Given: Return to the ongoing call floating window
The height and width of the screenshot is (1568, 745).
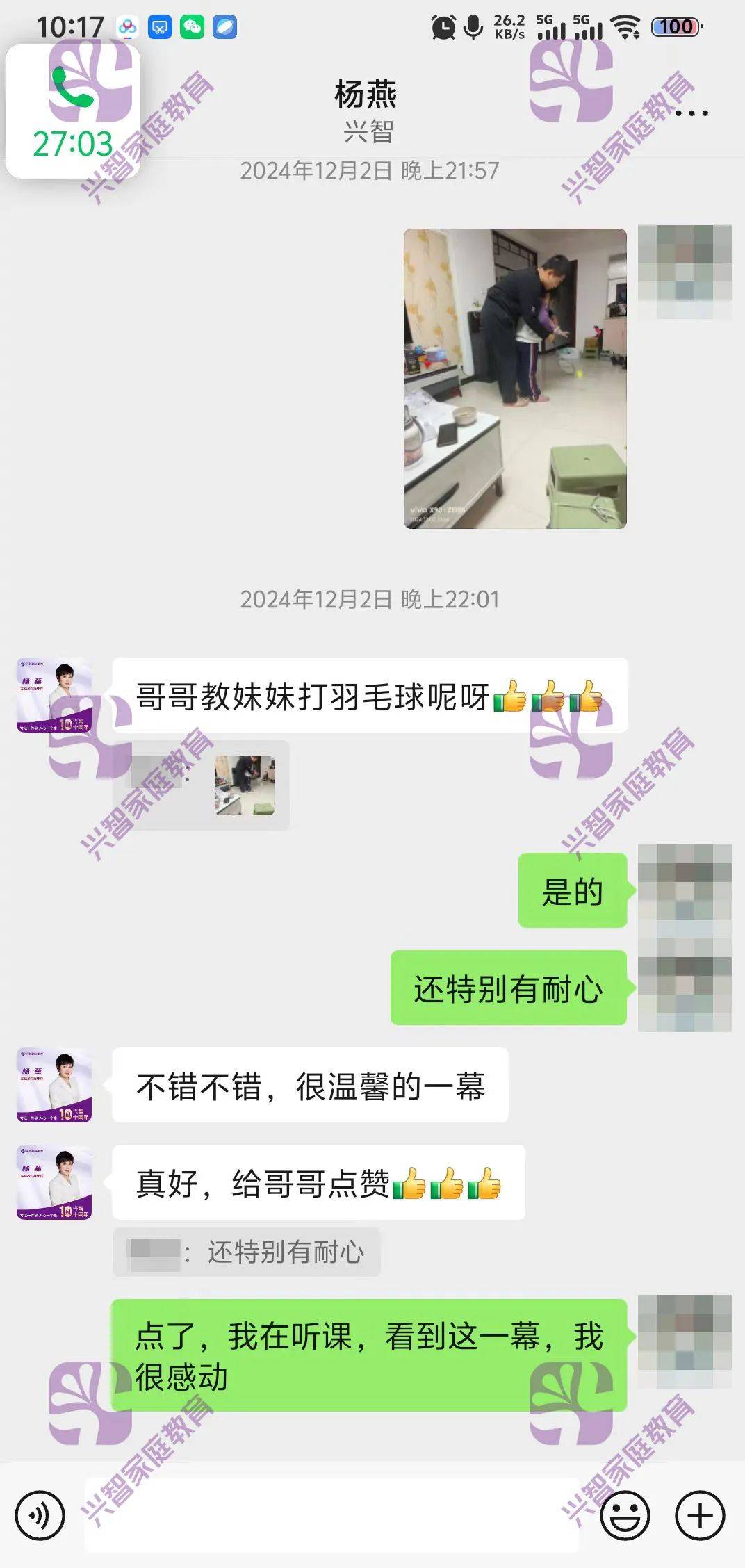Looking at the screenshot, I should pyautogui.click(x=73, y=111).
